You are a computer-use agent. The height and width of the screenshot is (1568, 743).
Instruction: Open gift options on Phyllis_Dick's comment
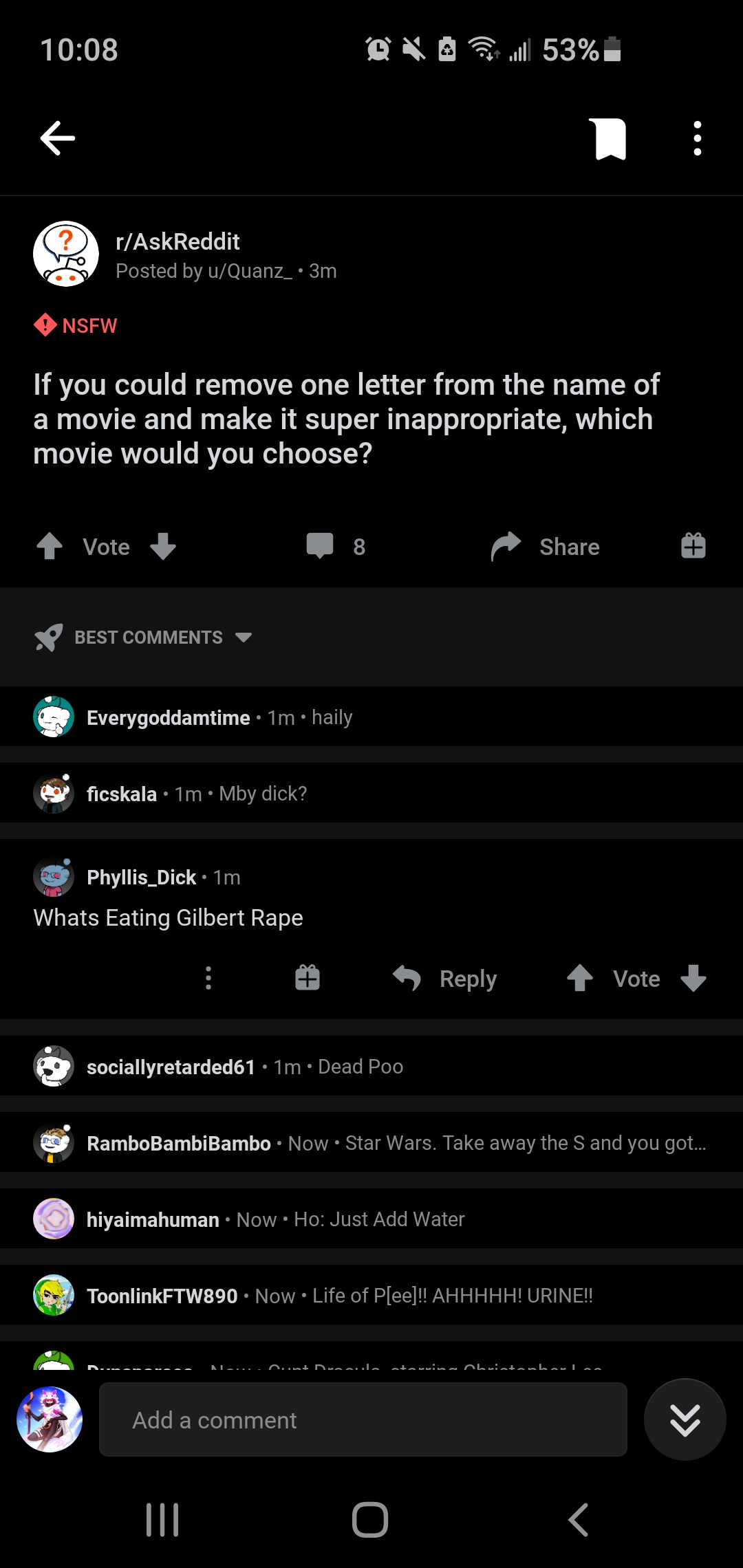pyautogui.click(x=308, y=978)
